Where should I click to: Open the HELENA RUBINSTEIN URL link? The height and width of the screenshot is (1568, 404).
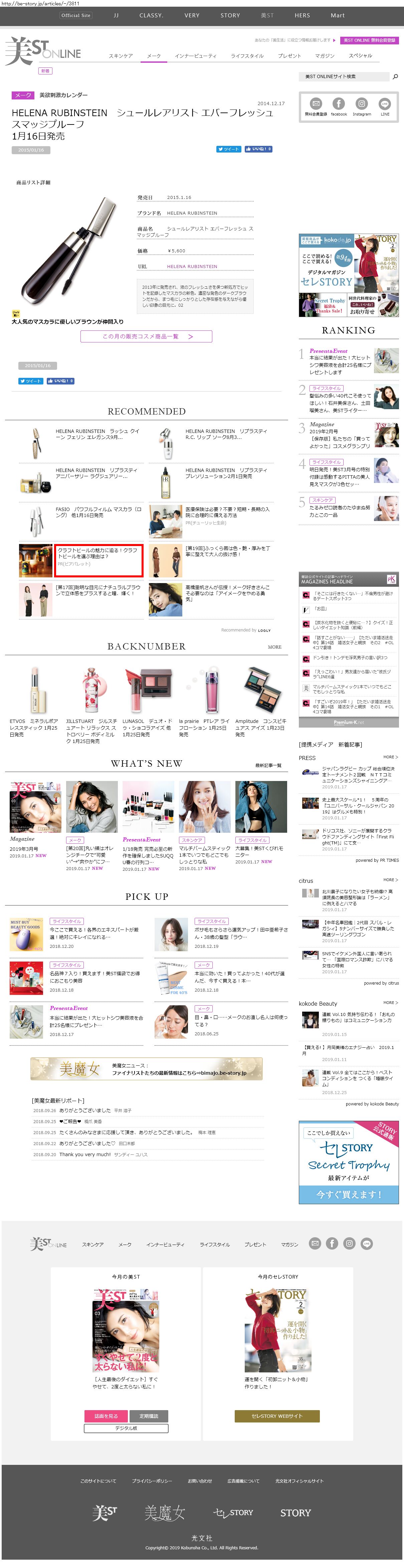192,267
